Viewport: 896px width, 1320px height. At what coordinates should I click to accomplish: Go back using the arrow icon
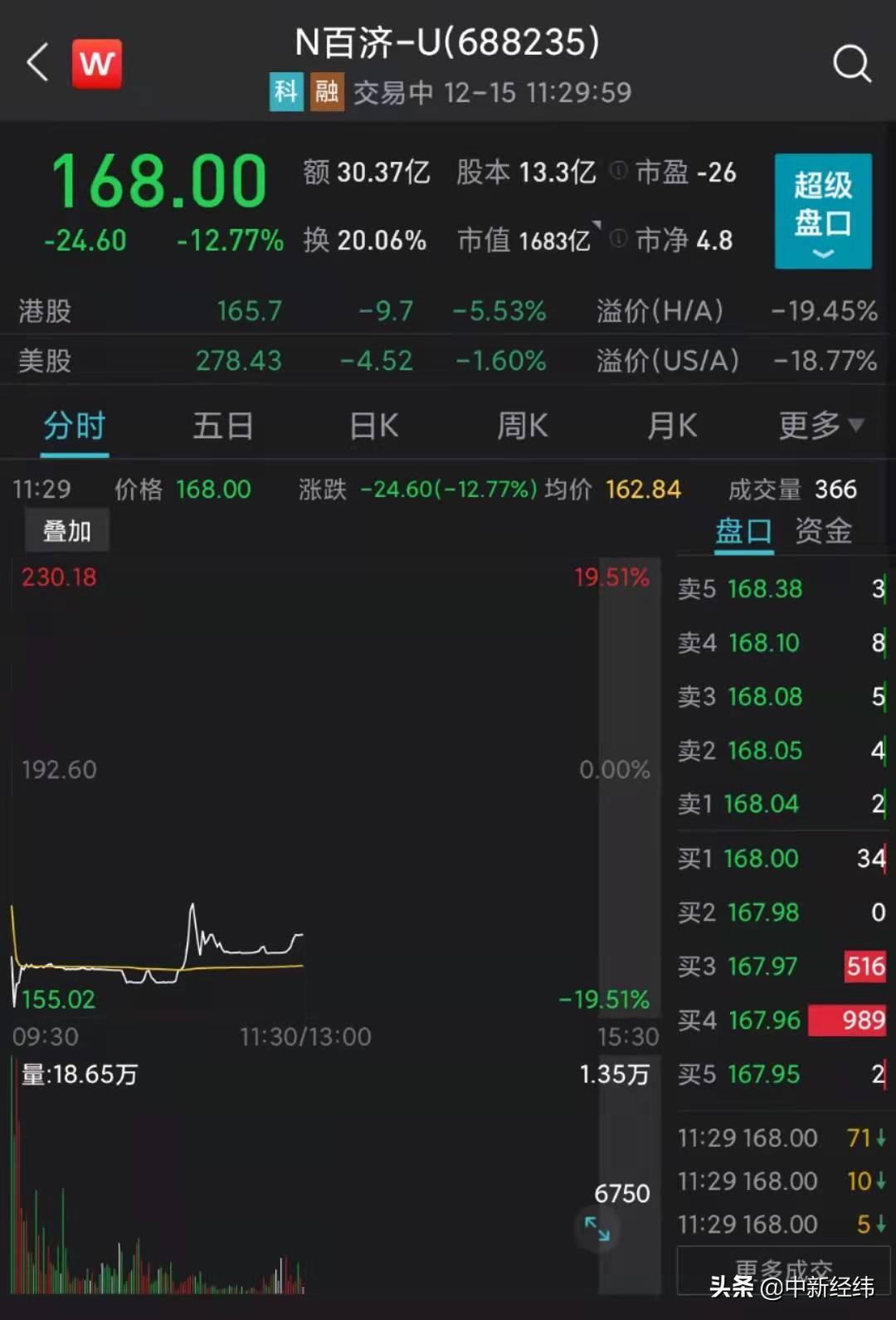[x=38, y=63]
